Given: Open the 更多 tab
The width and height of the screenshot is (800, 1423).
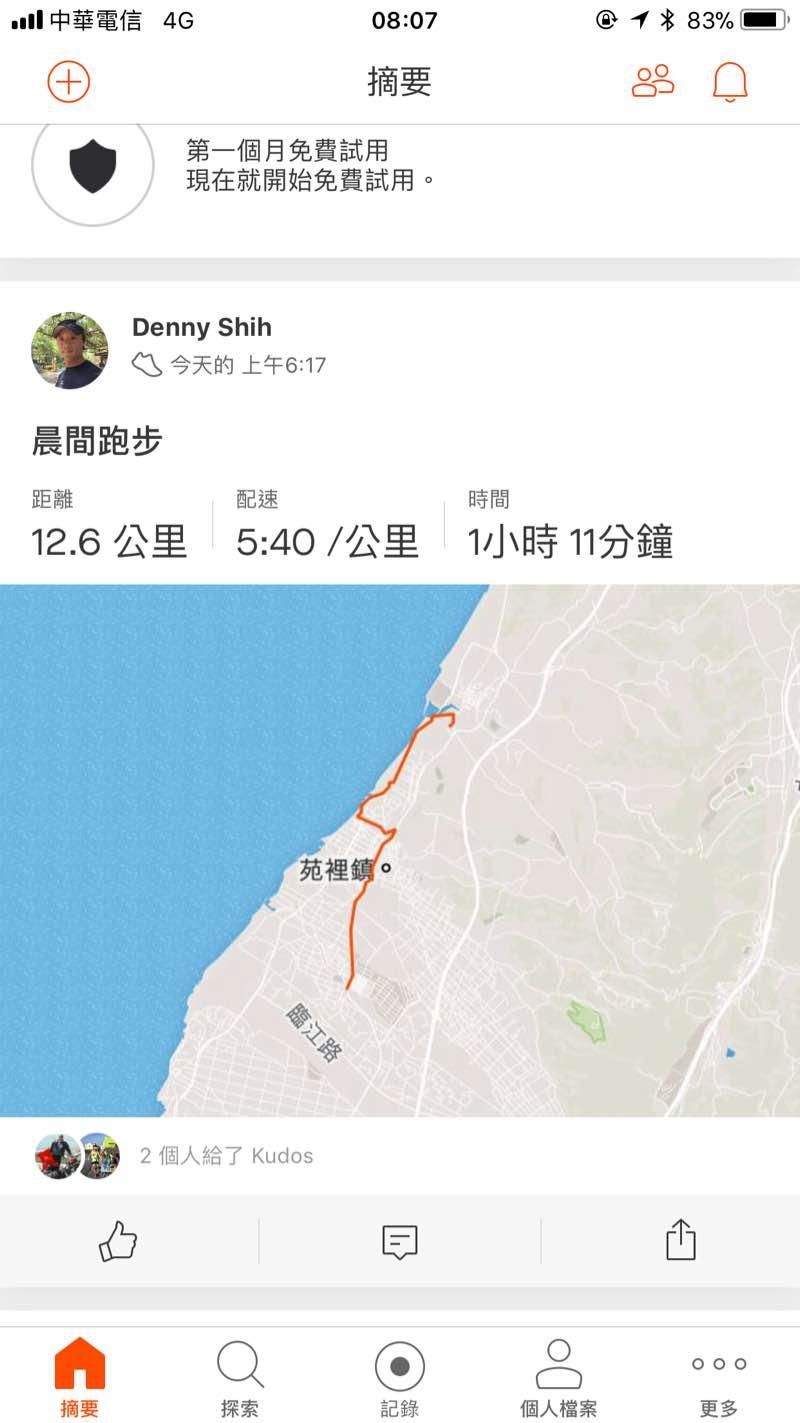Looking at the screenshot, I should click(x=718, y=1378).
